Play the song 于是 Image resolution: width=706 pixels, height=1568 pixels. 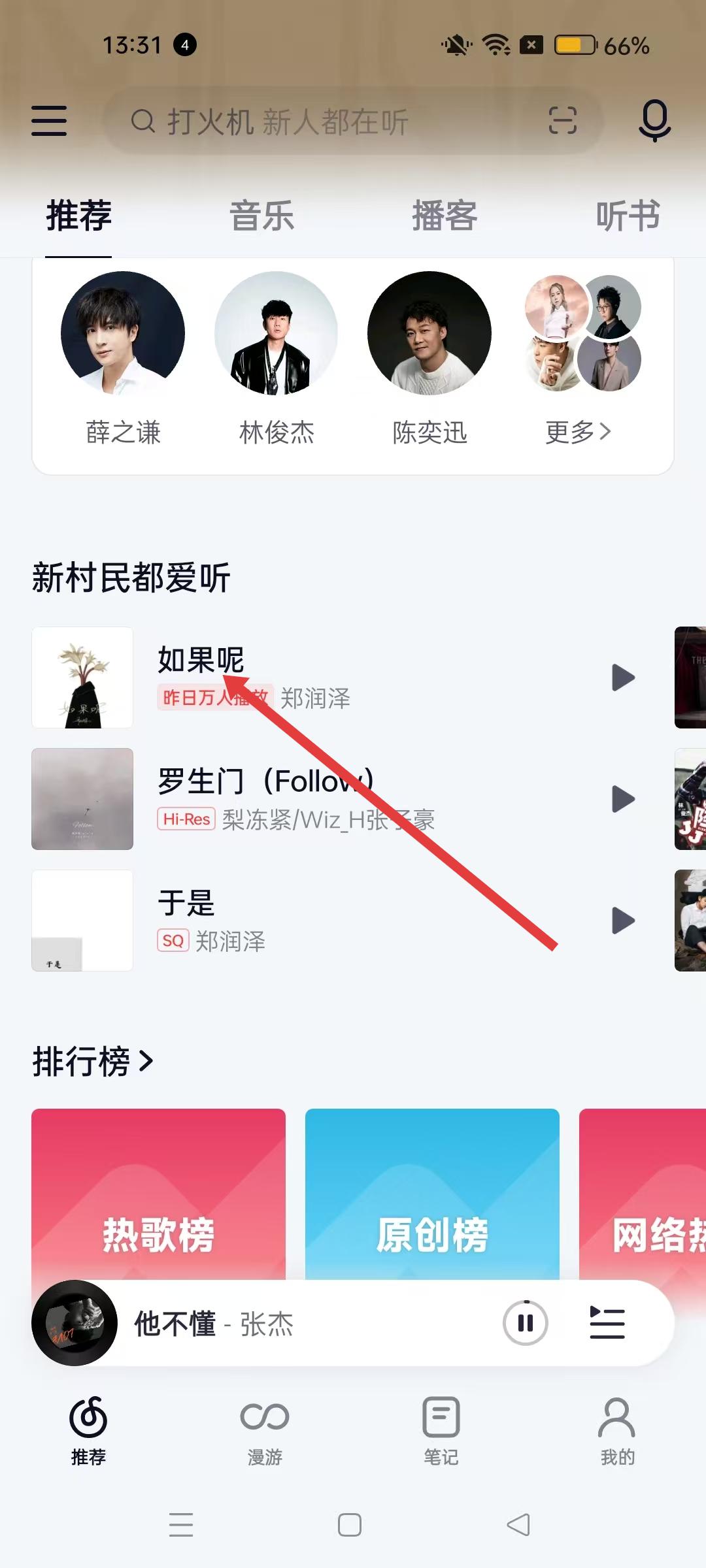[623, 921]
